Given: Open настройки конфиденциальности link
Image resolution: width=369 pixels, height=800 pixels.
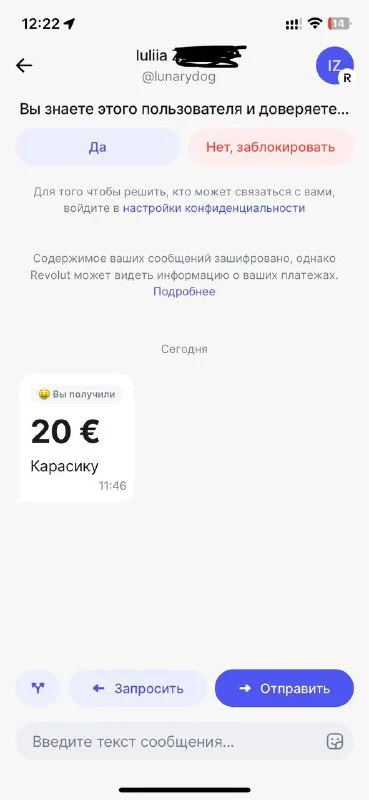Looking at the screenshot, I should (x=214, y=208).
